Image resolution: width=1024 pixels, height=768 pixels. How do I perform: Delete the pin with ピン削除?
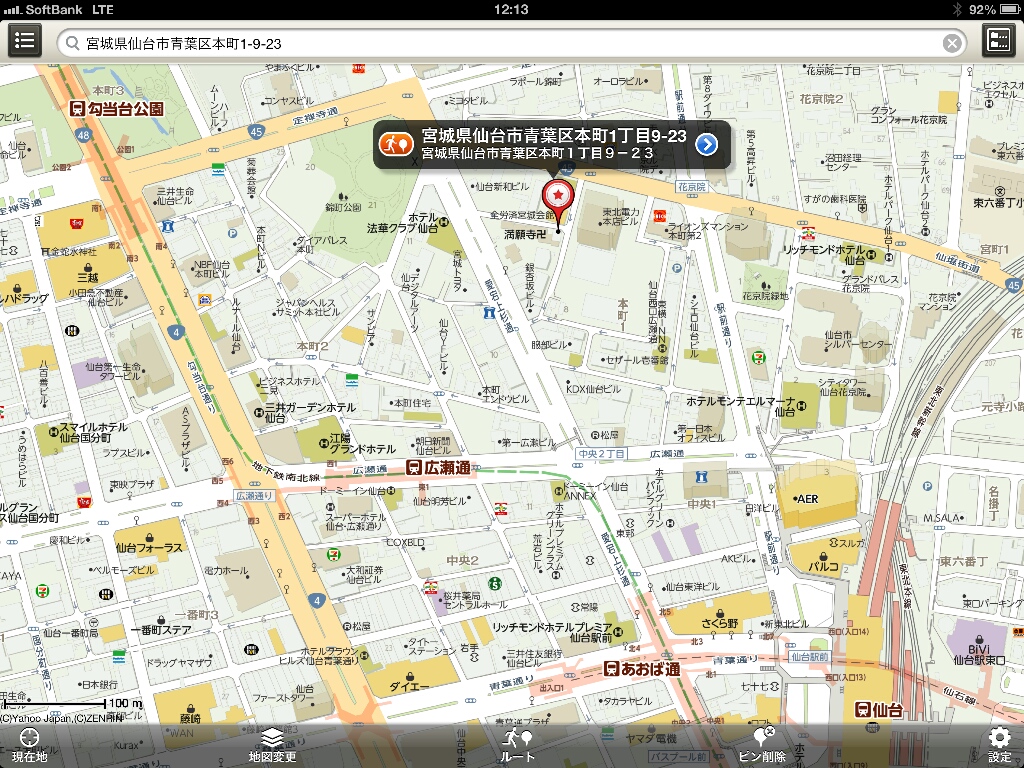[762, 745]
